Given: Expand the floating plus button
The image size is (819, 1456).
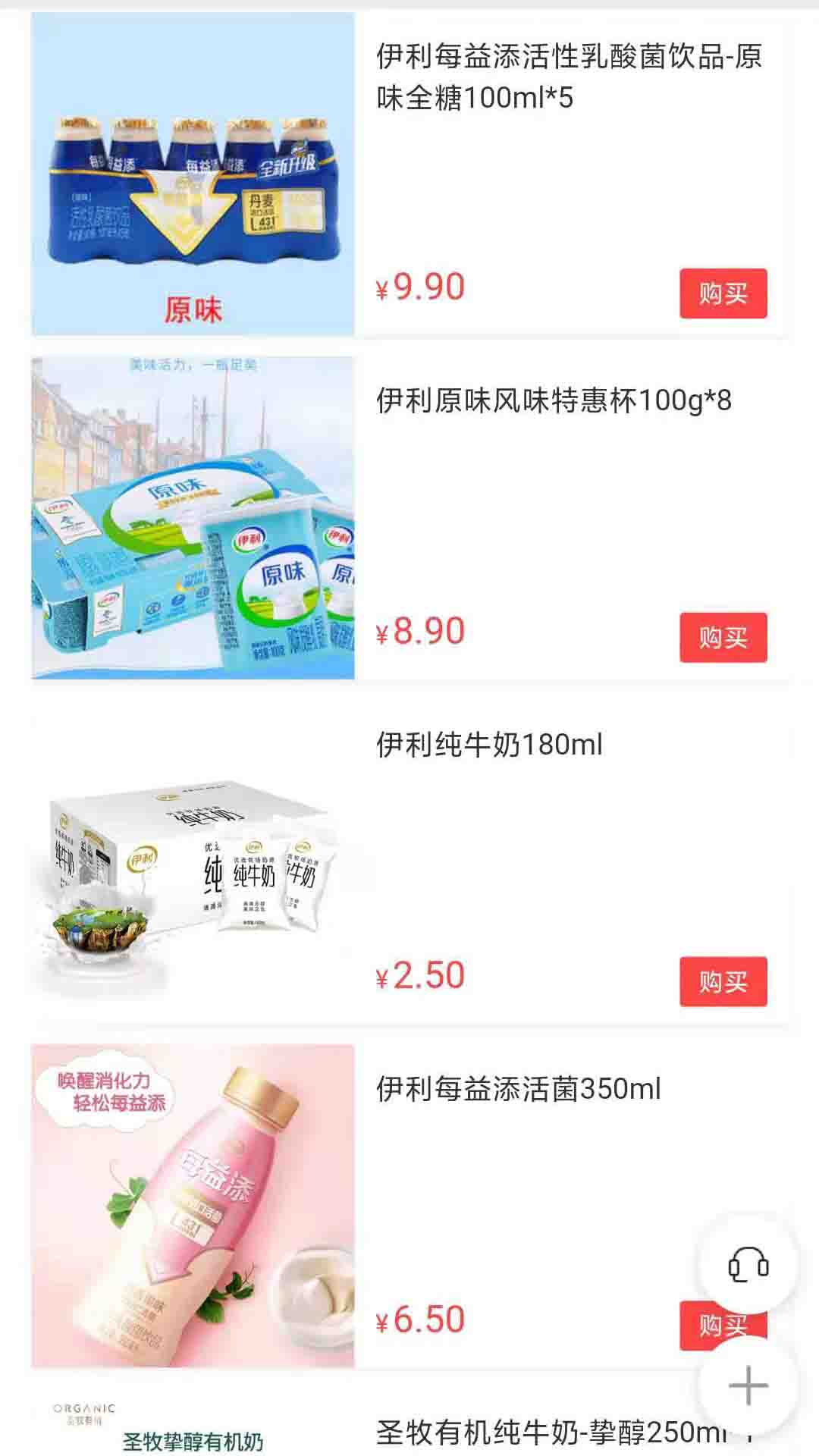Looking at the screenshot, I should (x=748, y=1386).
